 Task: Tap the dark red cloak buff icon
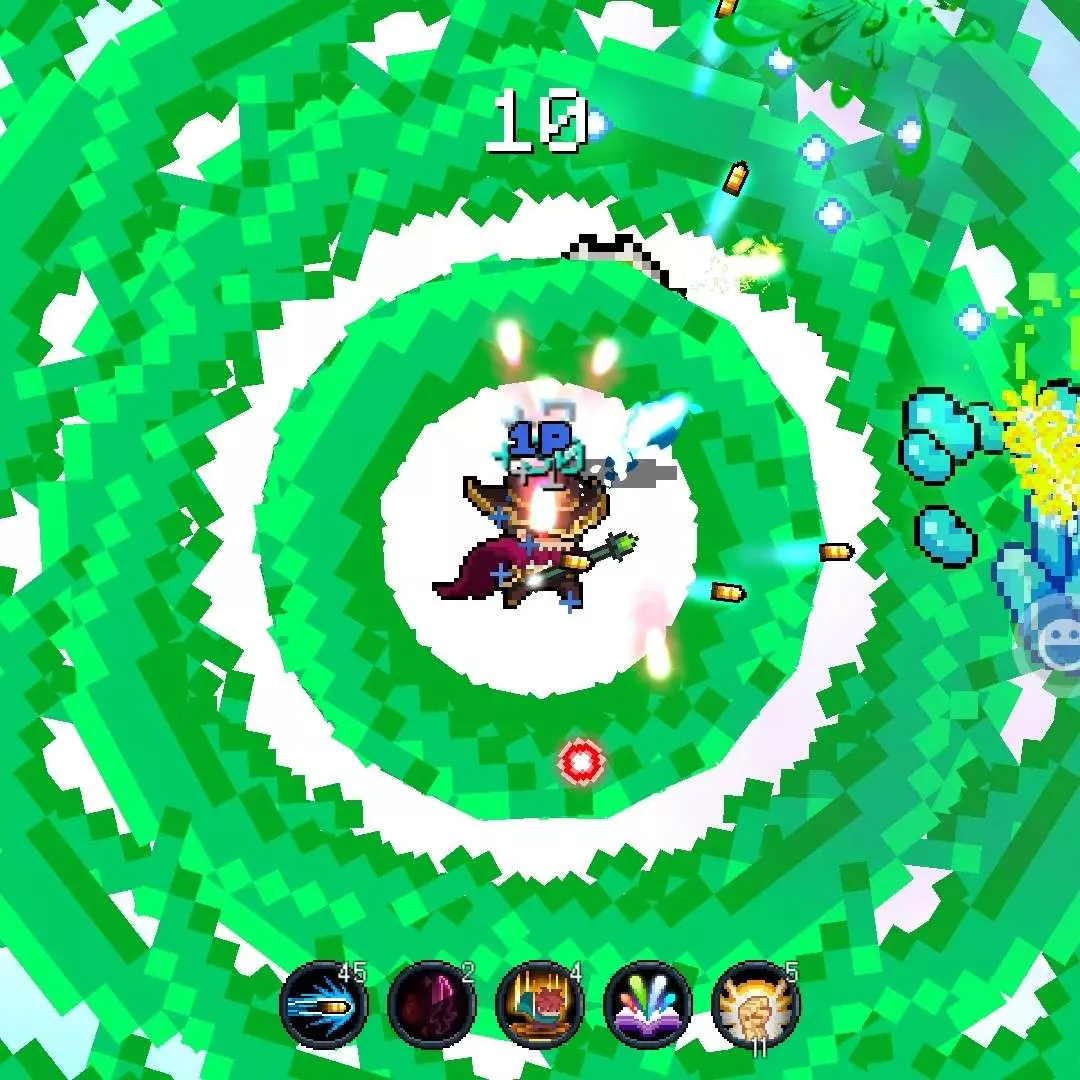[x=431, y=1003]
